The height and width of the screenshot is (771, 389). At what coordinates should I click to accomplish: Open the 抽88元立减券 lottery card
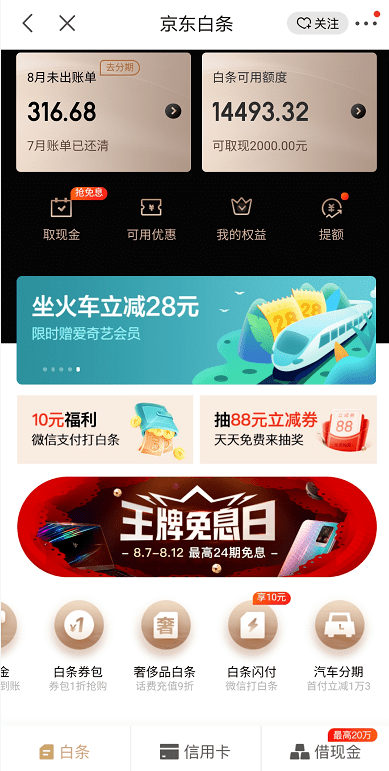coord(288,429)
